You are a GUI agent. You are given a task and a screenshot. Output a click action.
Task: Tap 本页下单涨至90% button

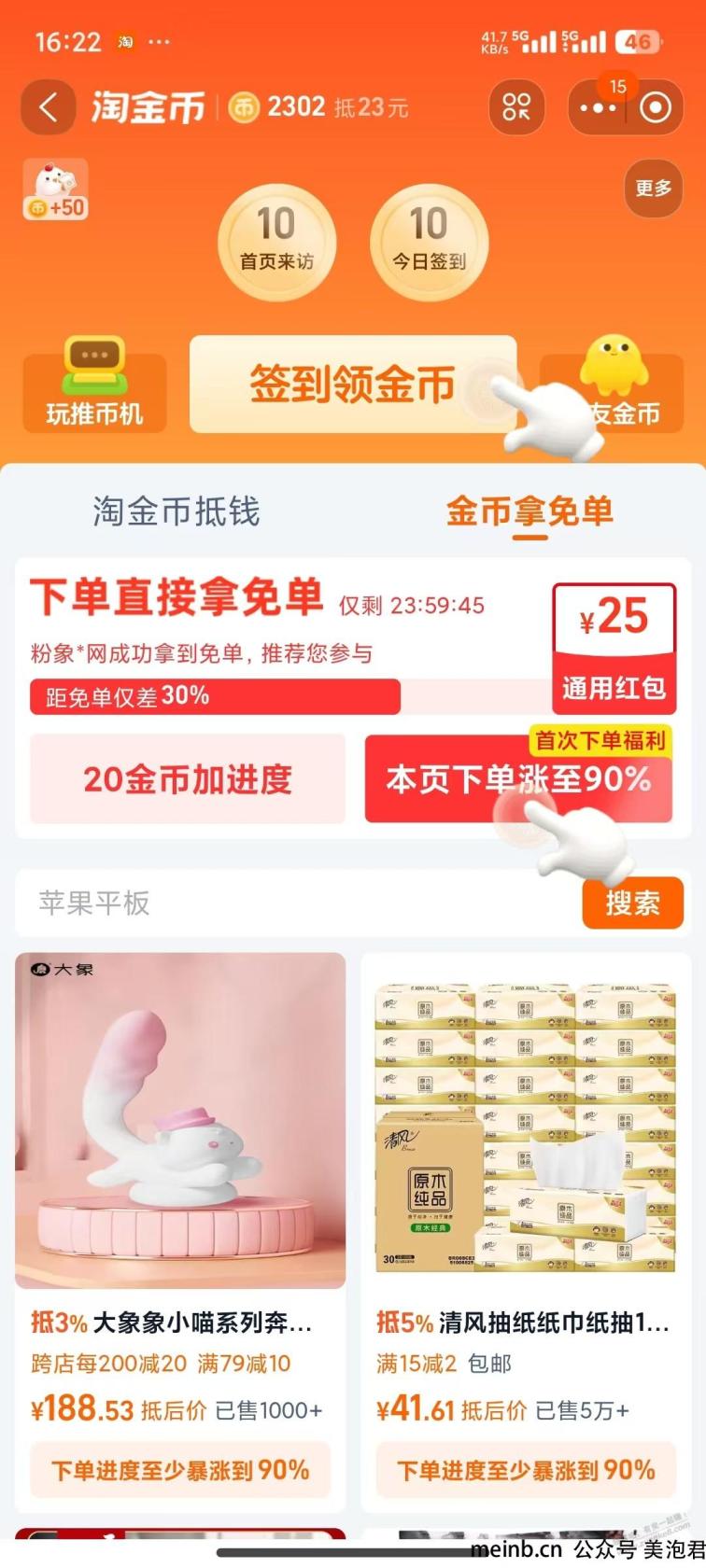point(518,780)
